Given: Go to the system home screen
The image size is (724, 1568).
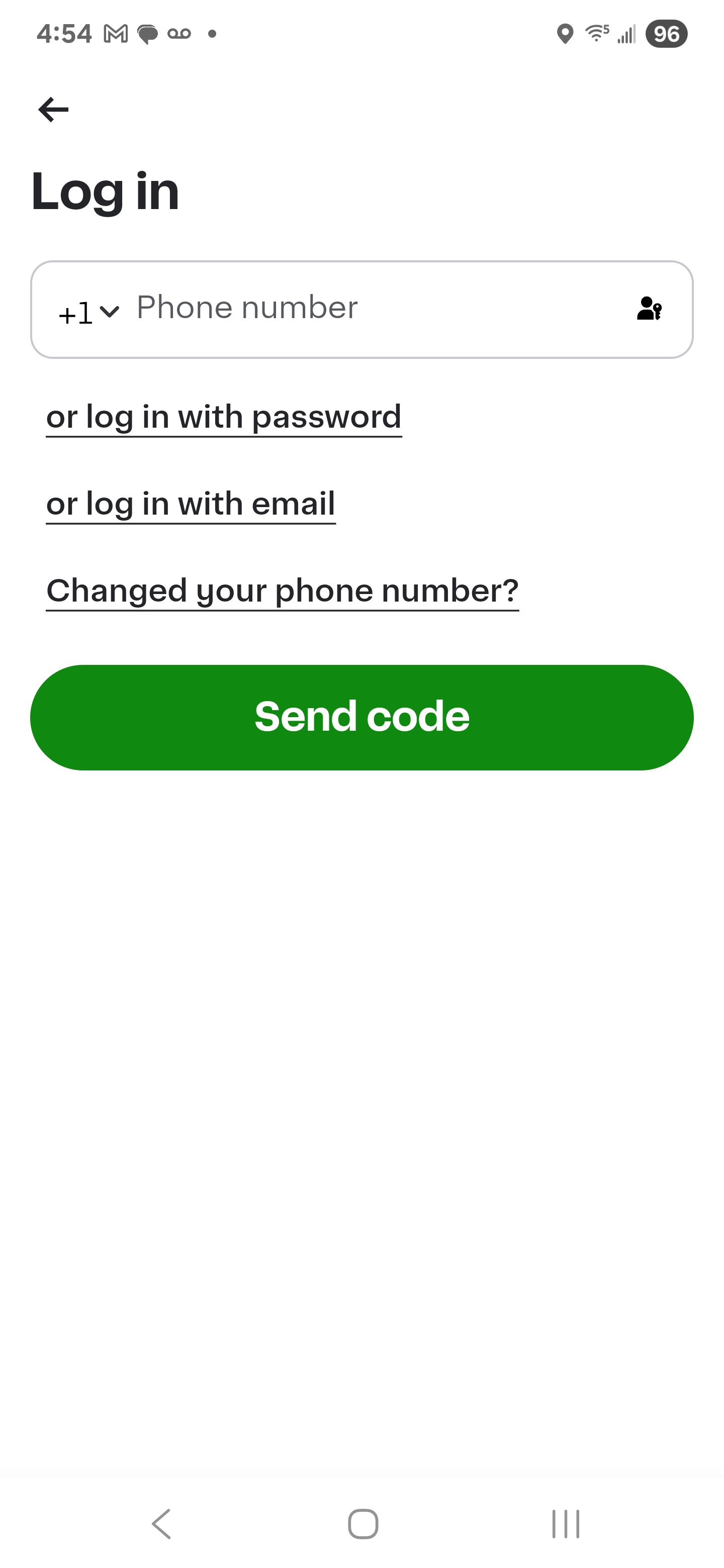Looking at the screenshot, I should click(x=363, y=1524).
